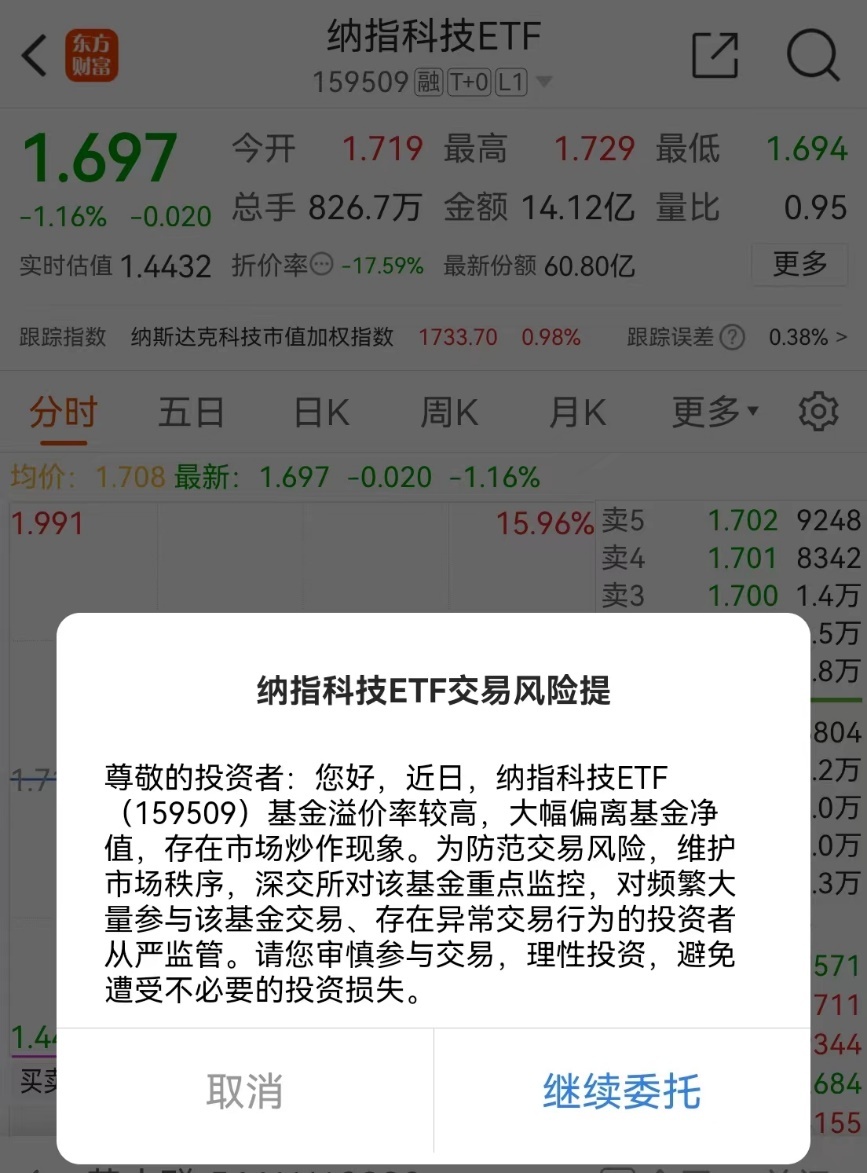
Task: Switch to 周K chart tab
Action: click(449, 412)
